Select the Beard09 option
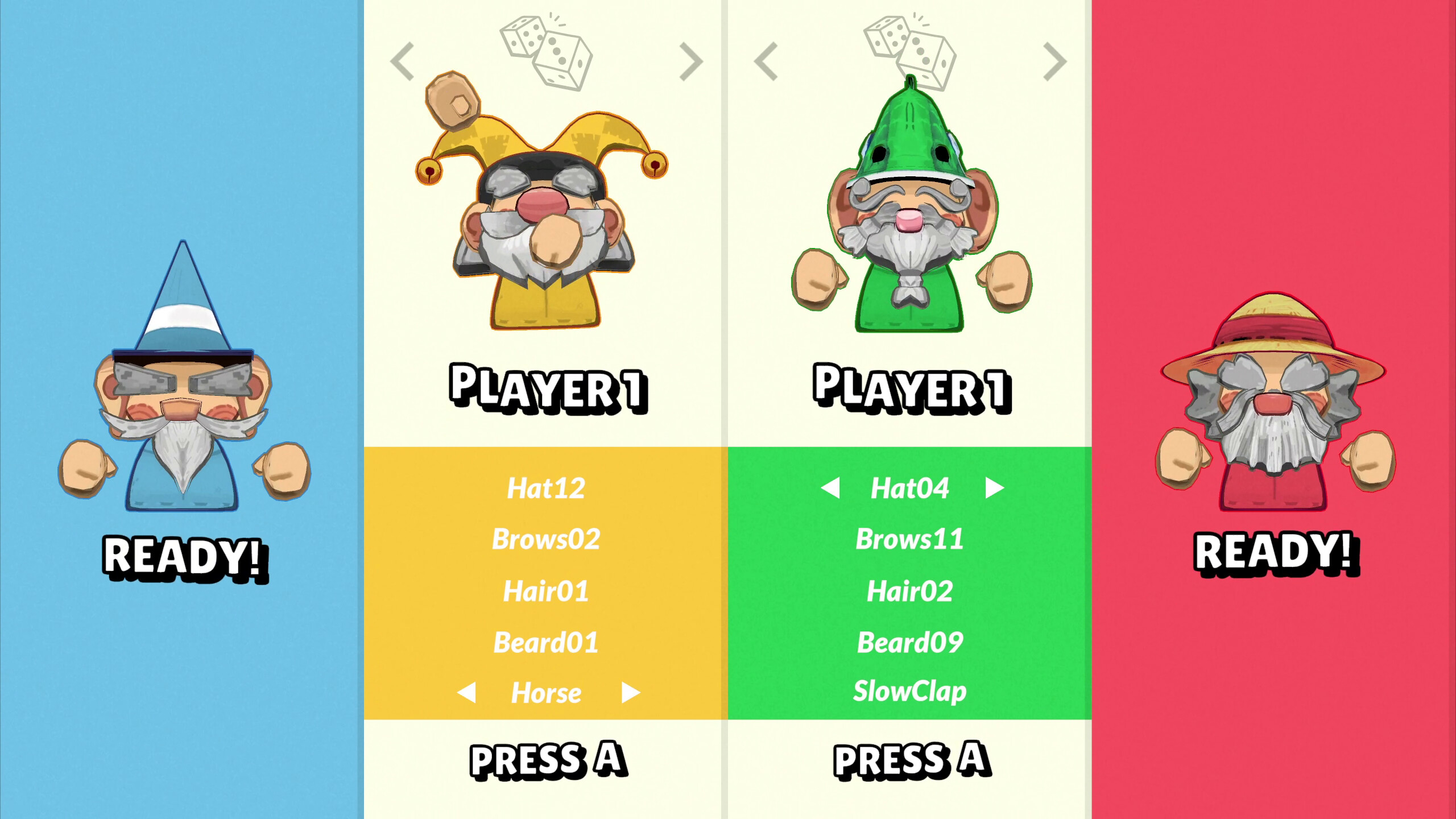 910,643
